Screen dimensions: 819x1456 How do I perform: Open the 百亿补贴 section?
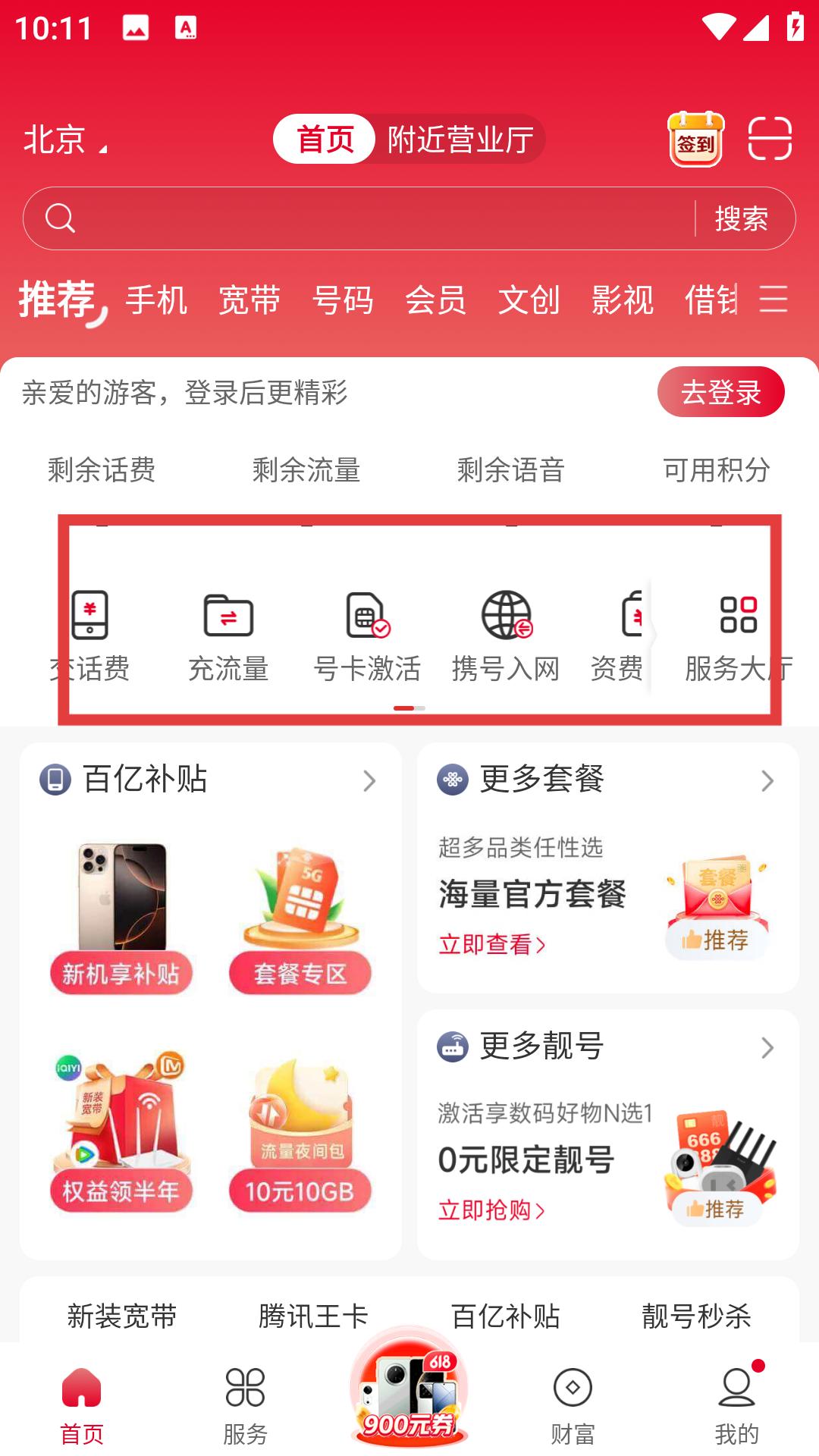209,780
